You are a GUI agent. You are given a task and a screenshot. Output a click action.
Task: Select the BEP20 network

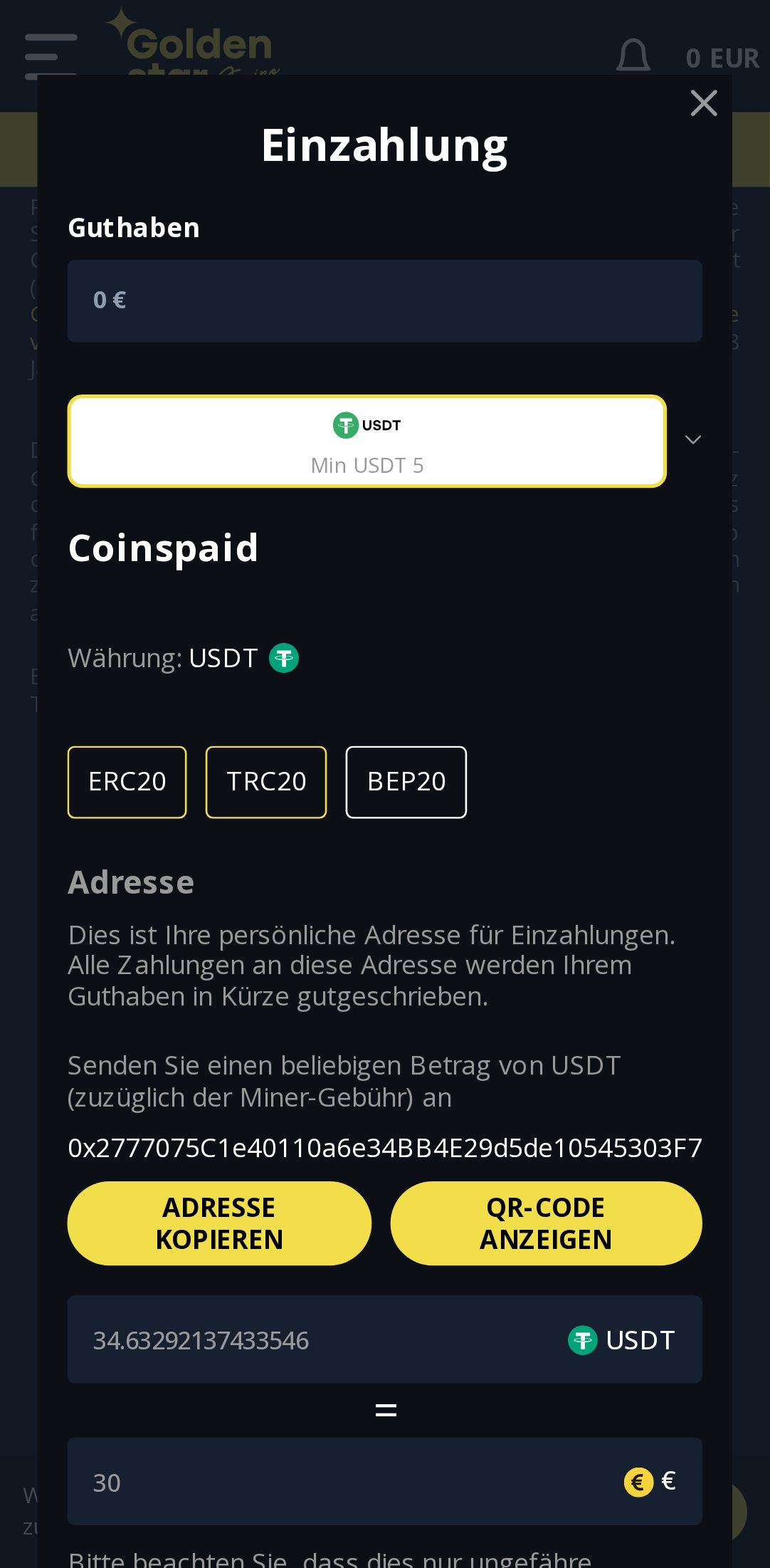click(406, 782)
